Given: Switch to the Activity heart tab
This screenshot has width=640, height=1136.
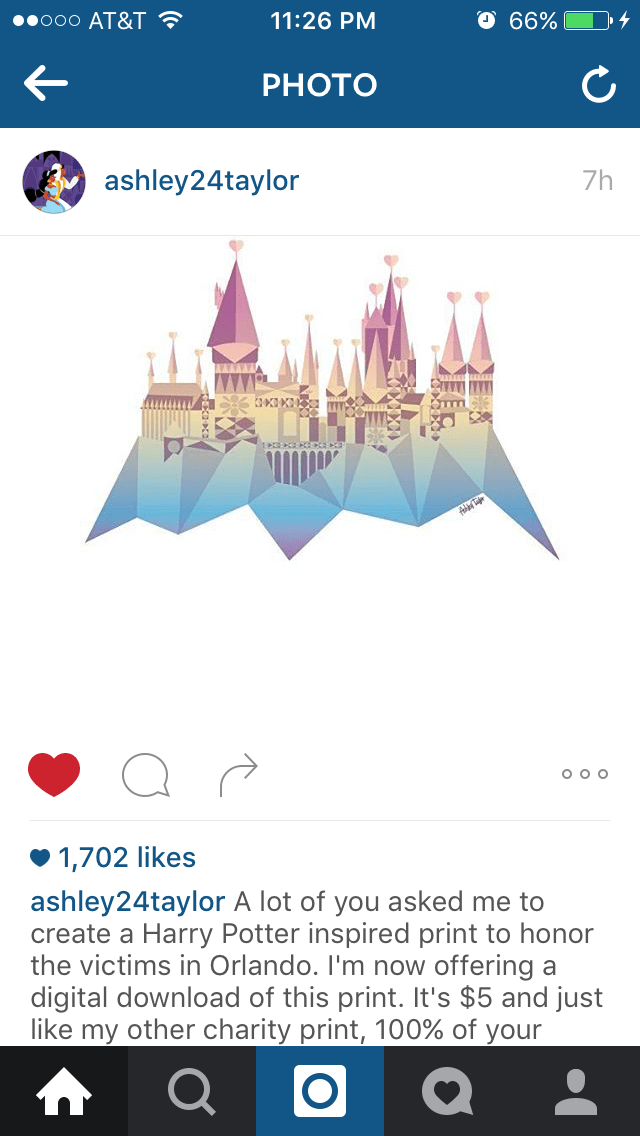Looking at the screenshot, I should pyautogui.click(x=447, y=1091).
